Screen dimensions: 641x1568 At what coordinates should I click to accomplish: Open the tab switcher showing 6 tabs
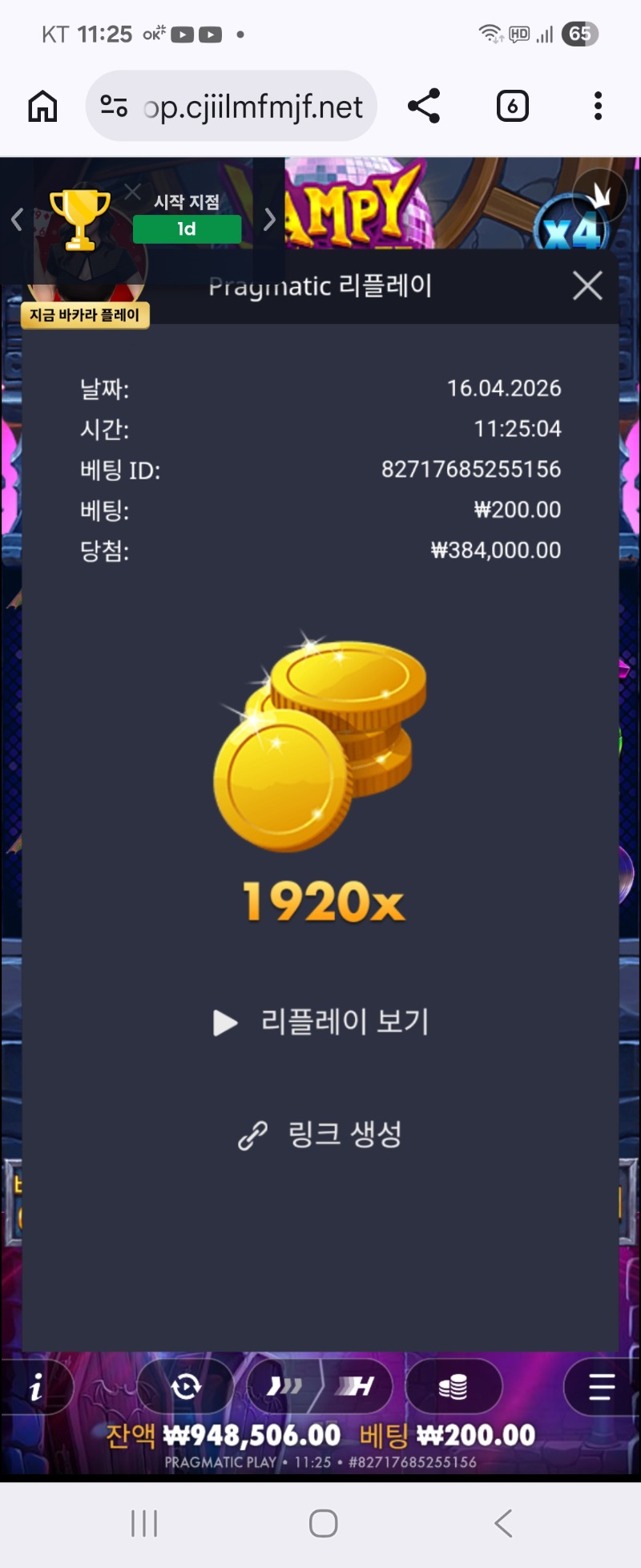(x=513, y=107)
